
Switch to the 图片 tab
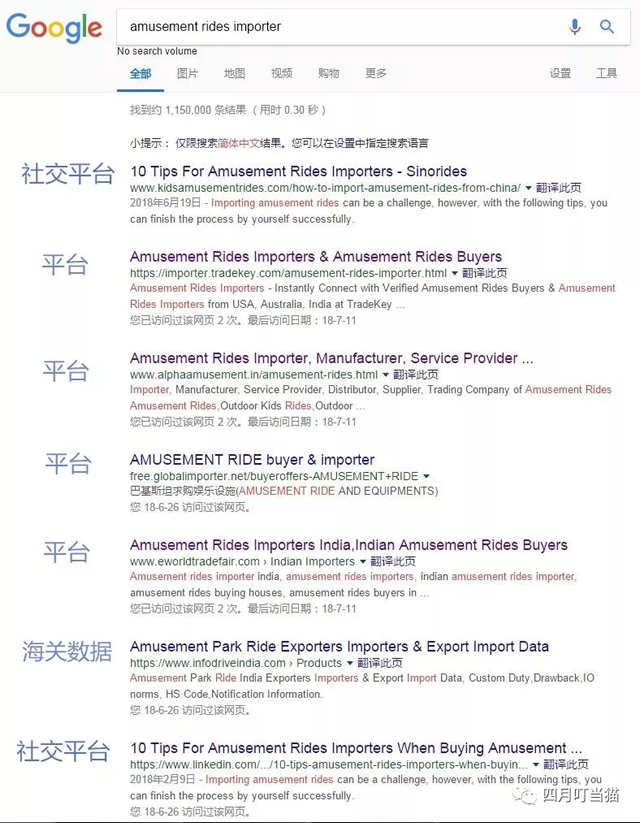187,74
